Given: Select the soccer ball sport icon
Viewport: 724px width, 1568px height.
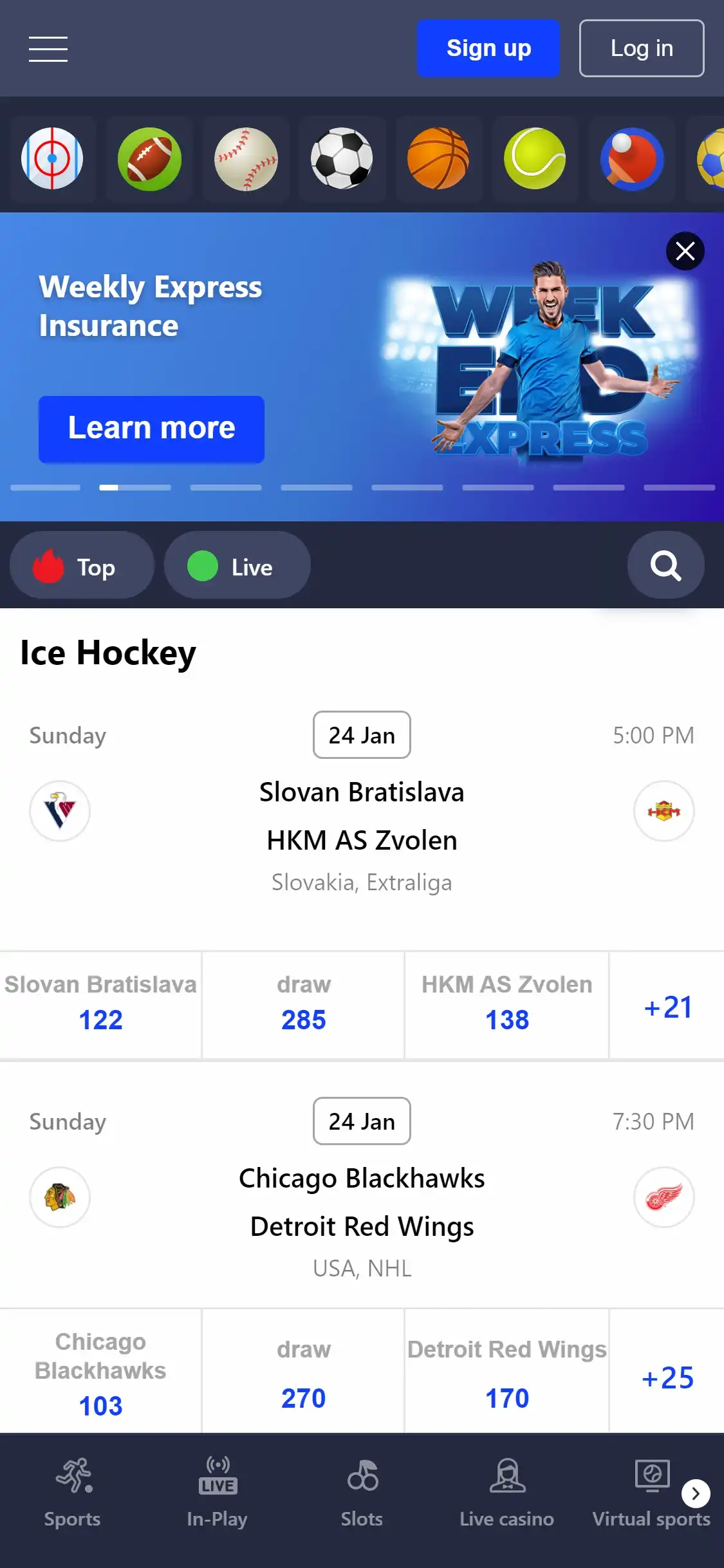Looking at the screenshot, I should tap(342, 158).
